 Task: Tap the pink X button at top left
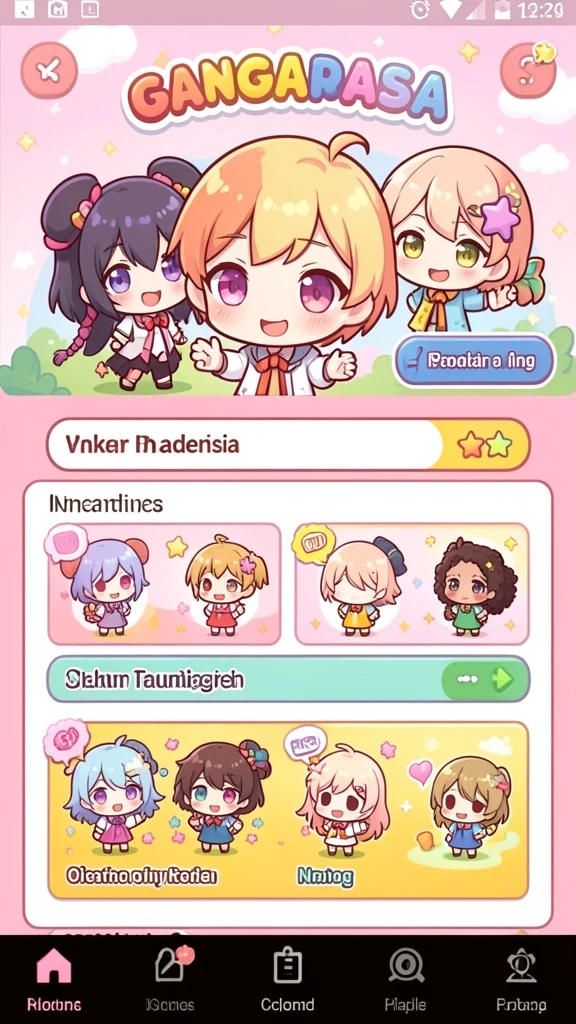point(49,71)
